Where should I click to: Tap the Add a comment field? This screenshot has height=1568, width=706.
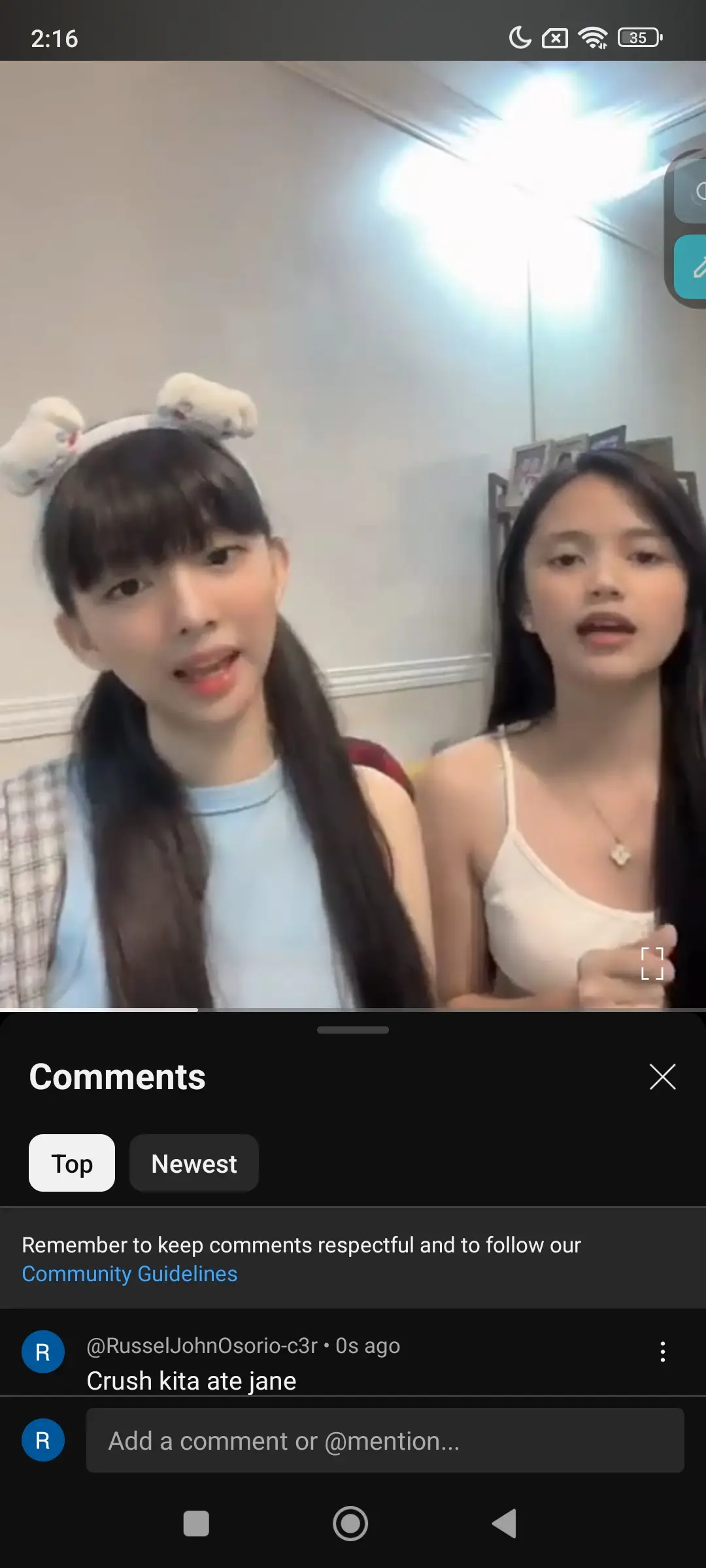385,1441
